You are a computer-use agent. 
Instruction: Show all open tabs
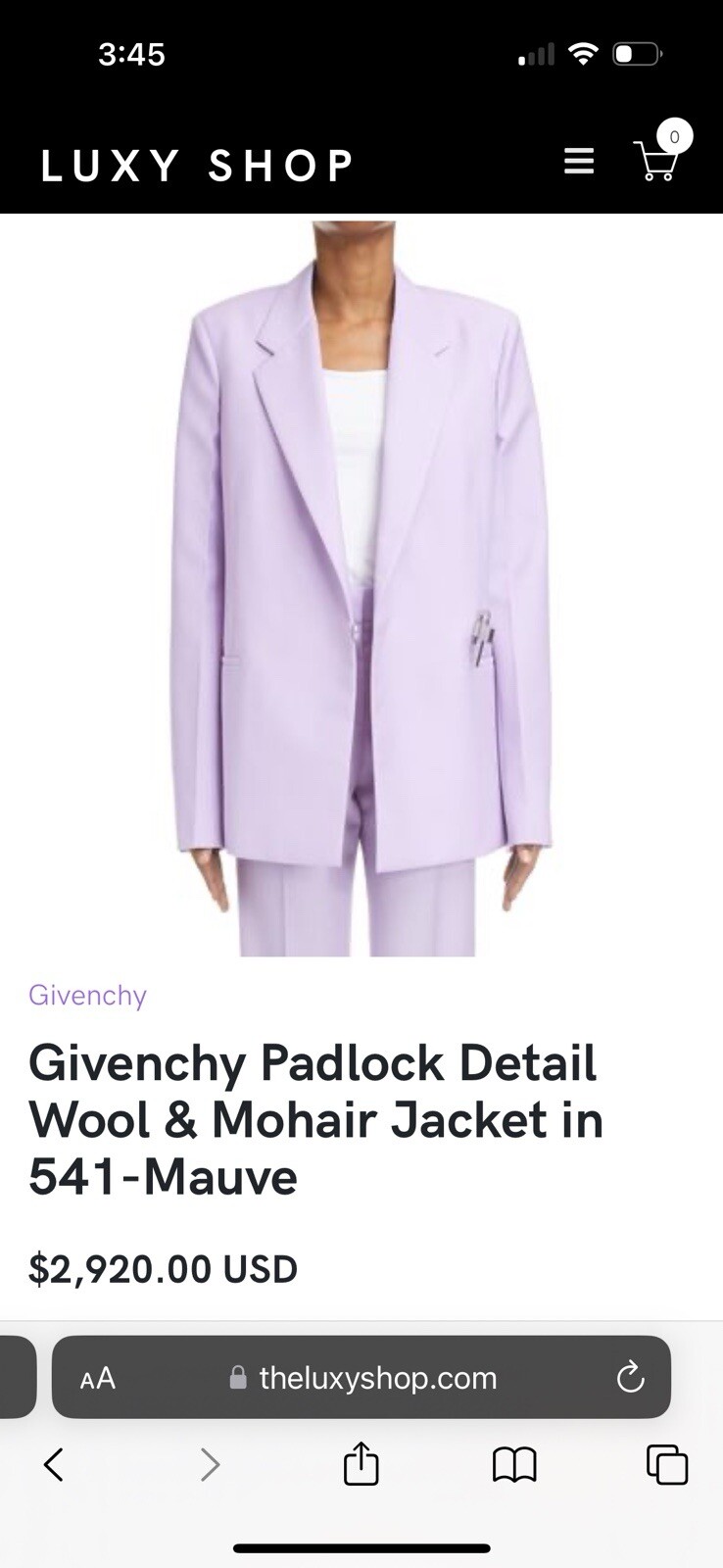point(667,1465)
